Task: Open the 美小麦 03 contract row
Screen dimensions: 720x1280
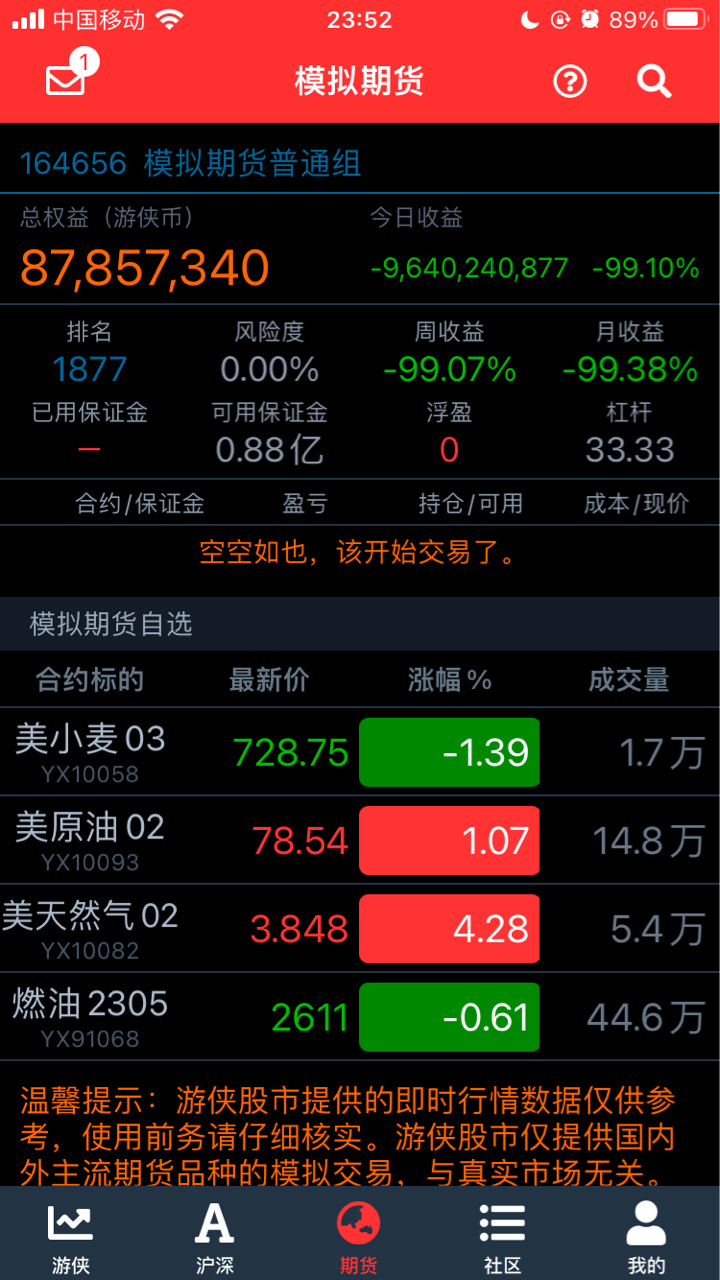Action: (x=360, y=752)
